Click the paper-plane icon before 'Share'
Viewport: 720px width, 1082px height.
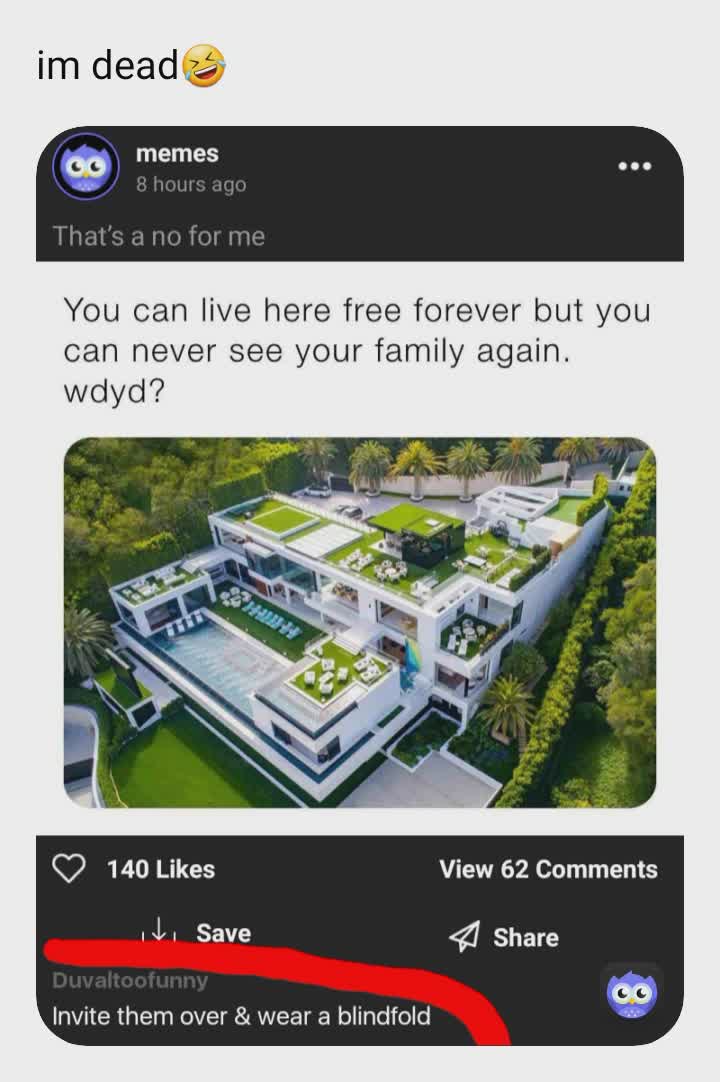point(465,937)
